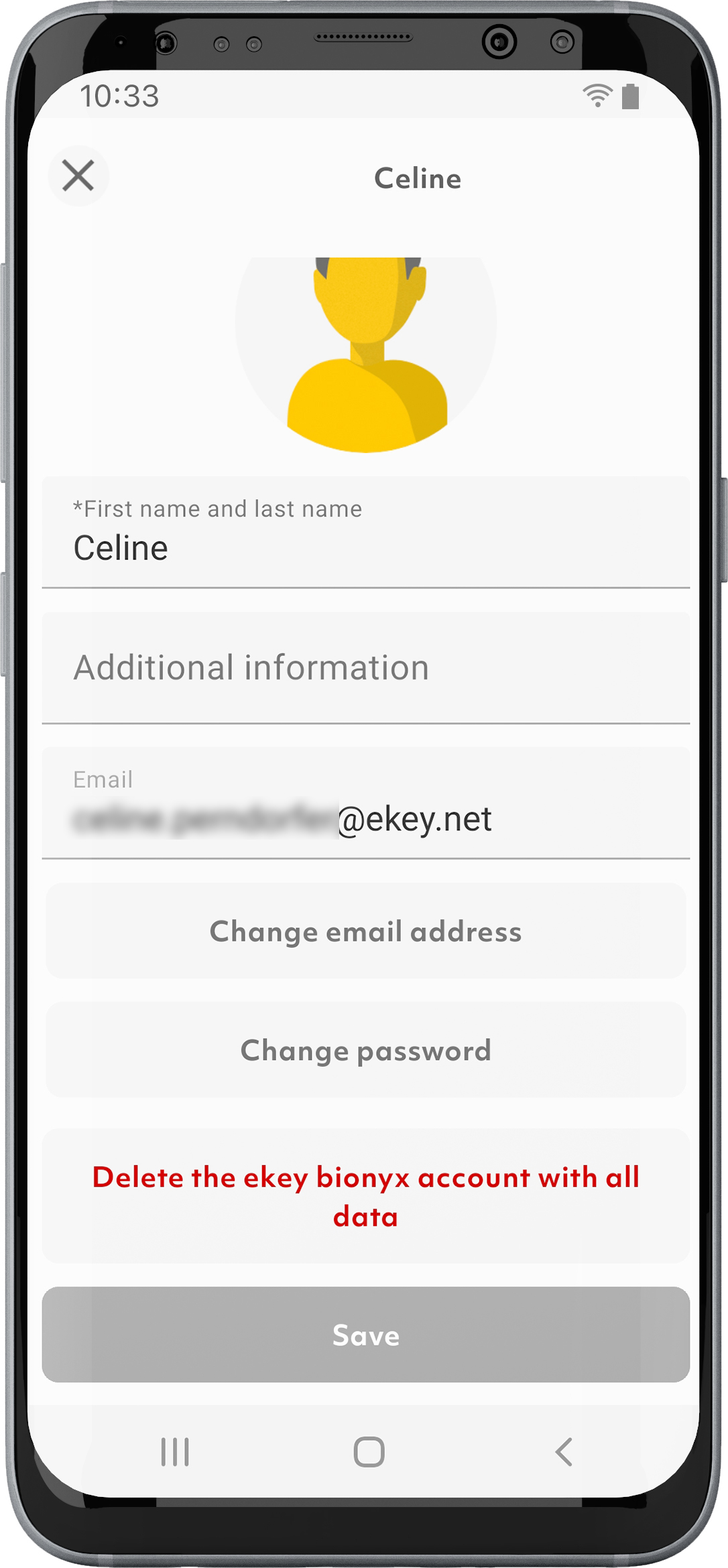Screen dimensions: 728x1568
Task: Open Change password
Action: [x=366, y=1050]
